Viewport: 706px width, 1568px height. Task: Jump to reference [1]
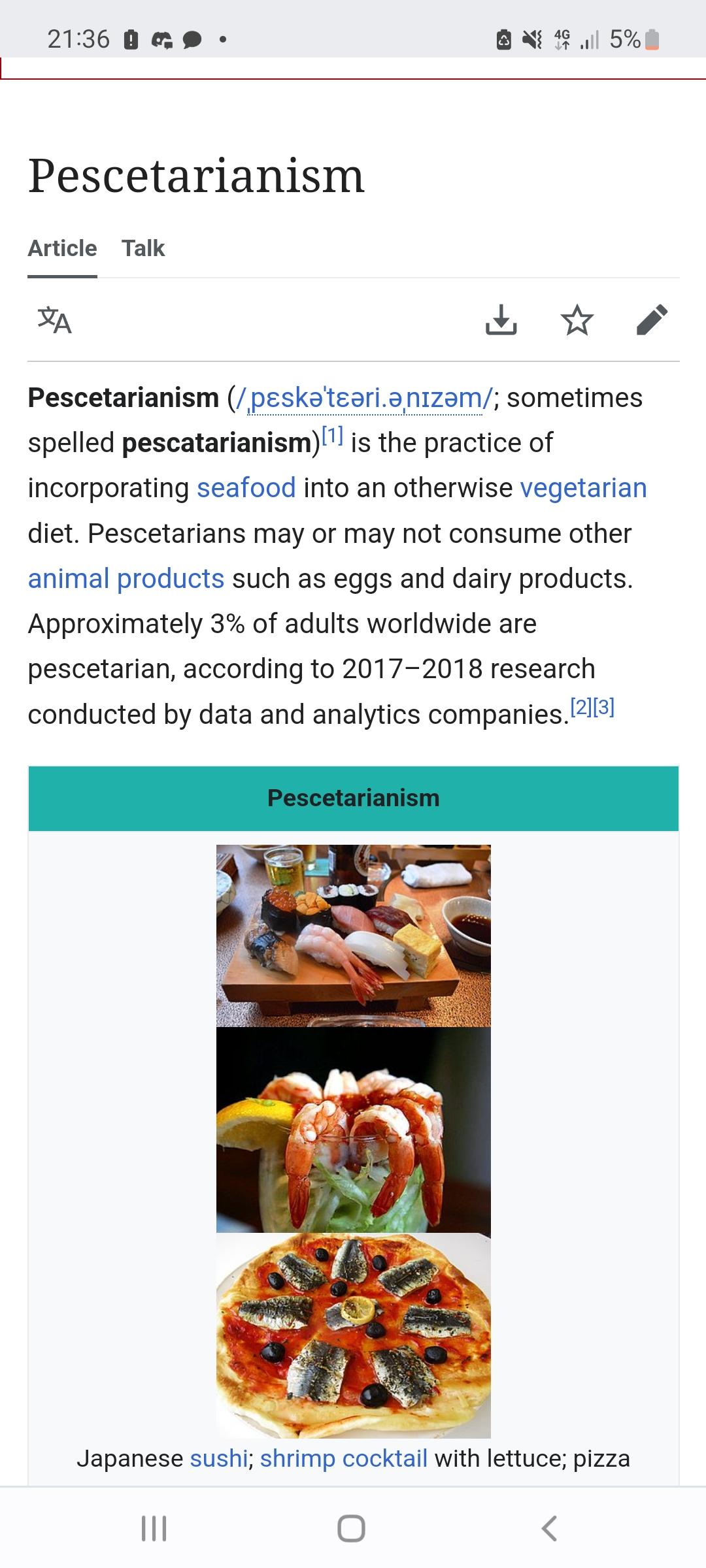333,436
